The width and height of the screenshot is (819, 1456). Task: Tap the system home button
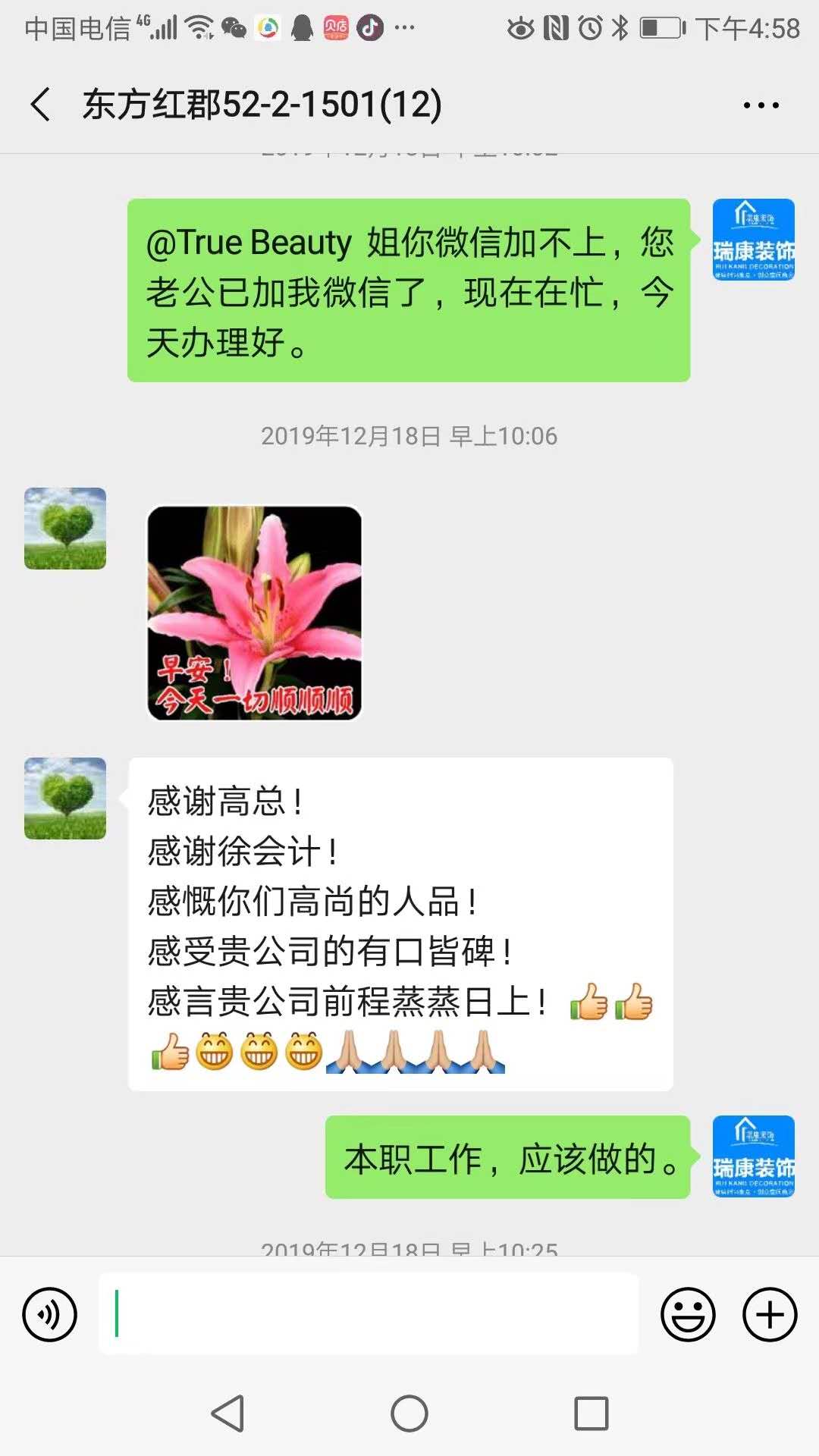[409, 1414]
